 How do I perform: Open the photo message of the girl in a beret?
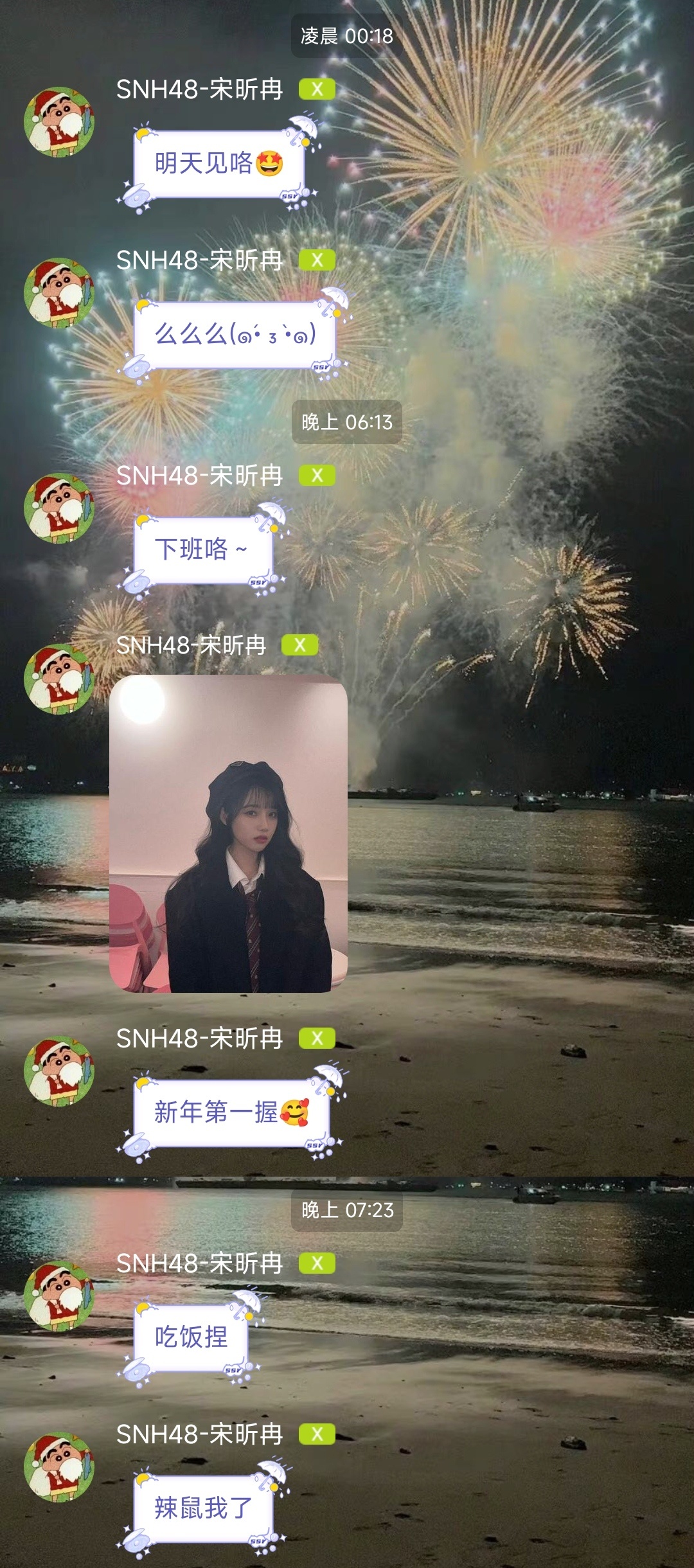pyautogui.click(x=228, y=833)
